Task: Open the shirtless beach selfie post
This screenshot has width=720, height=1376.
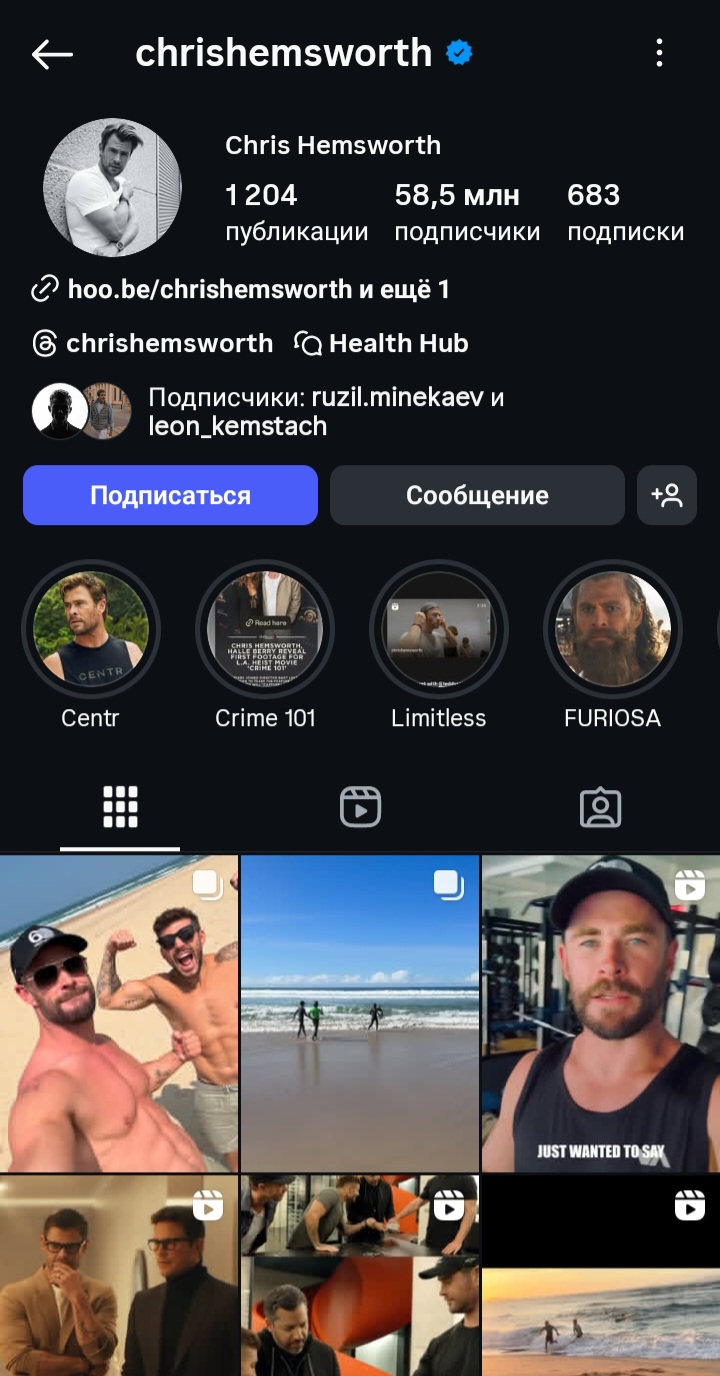Action: coord(119,1013)
